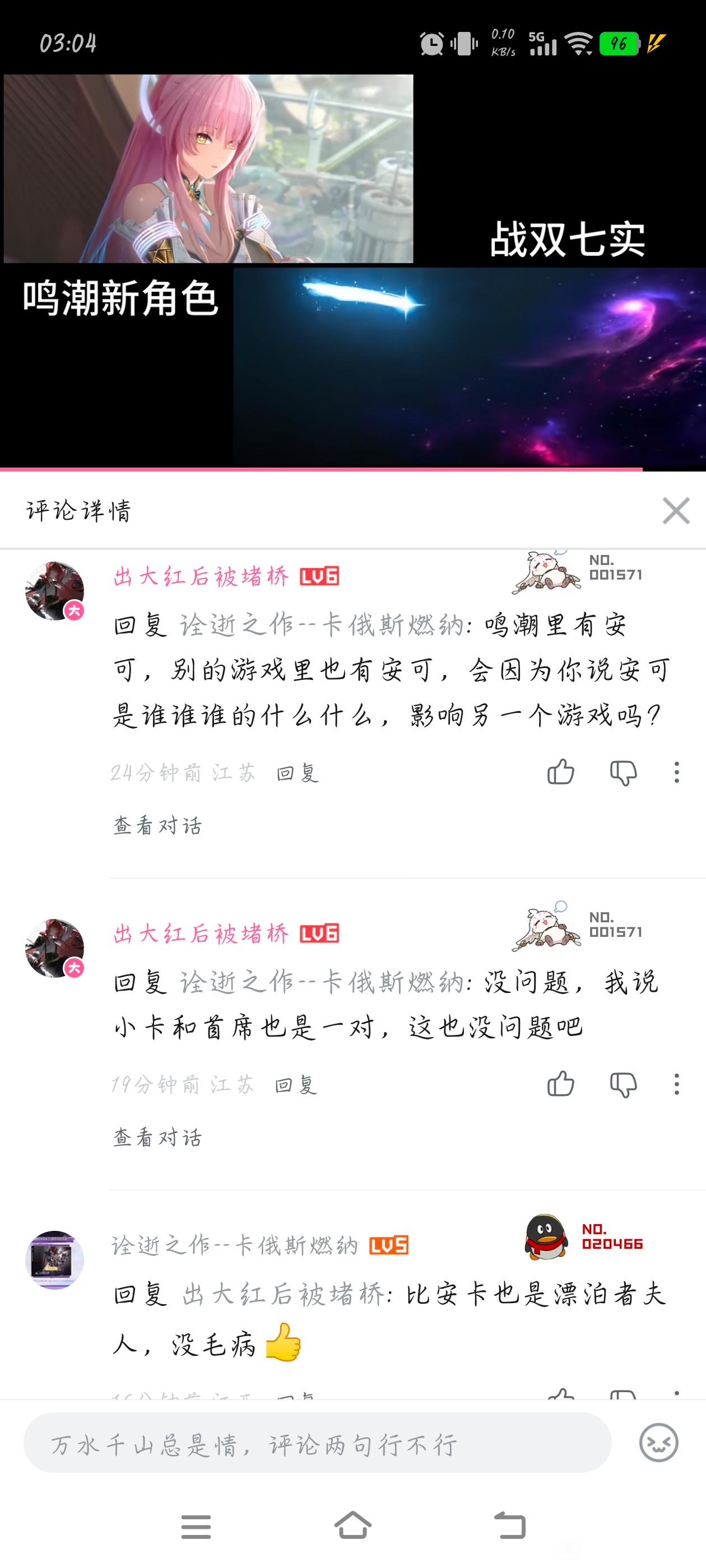This screenshot has width=706, height=1568.
Task: Like the comment posted 24分钟前
Action: pos(560,772)
